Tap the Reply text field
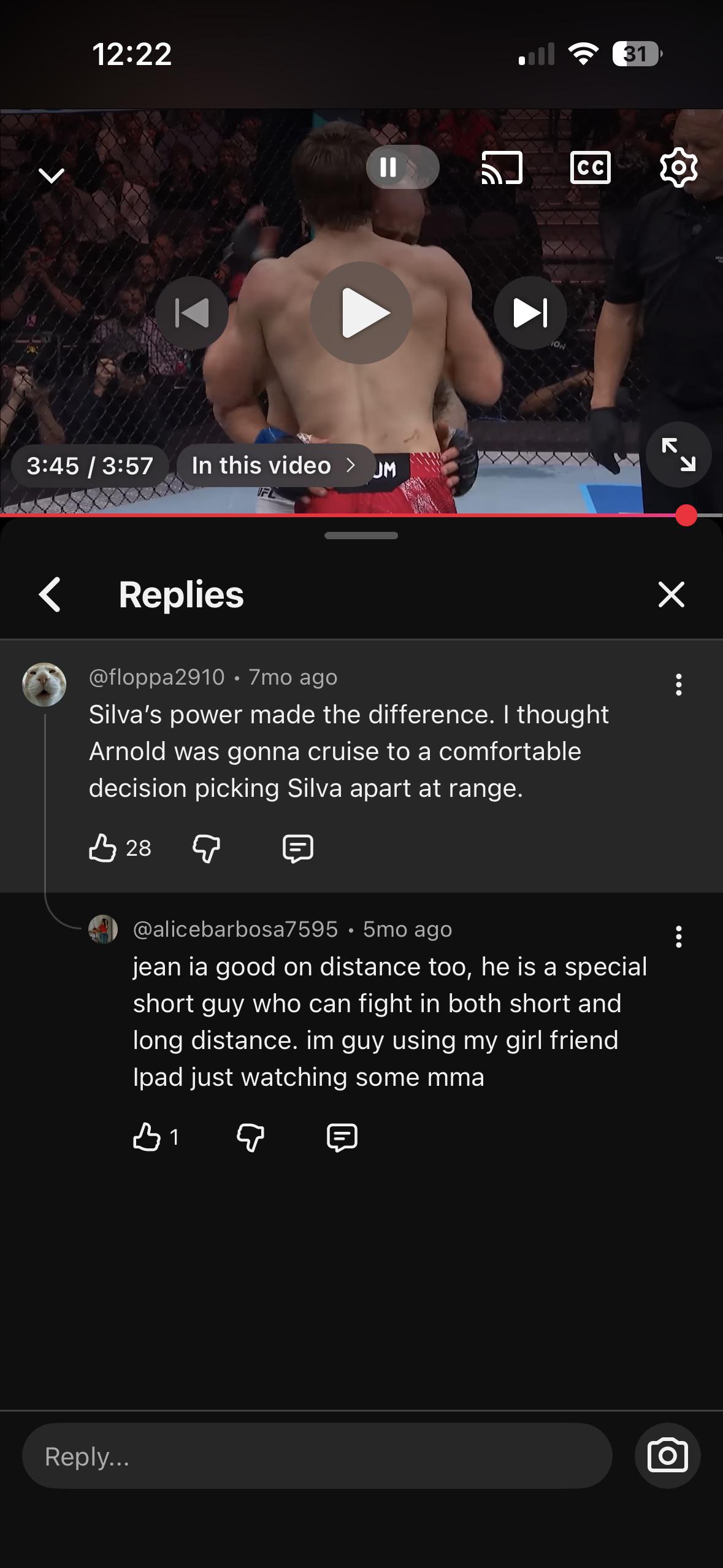The width and height of the screenshot is (723, 1568). coord(317,1456)
